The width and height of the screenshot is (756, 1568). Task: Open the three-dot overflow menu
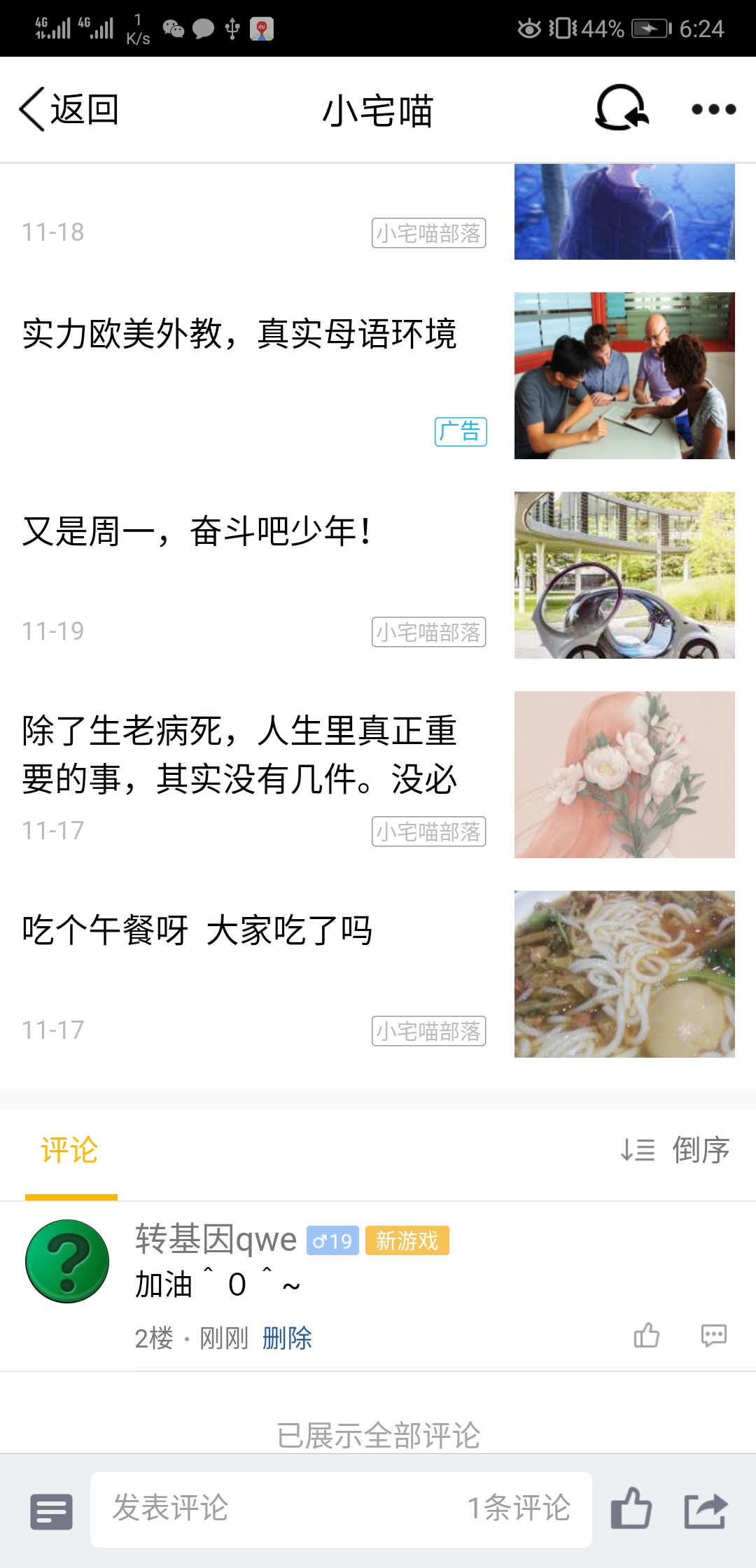coord(713,109)
